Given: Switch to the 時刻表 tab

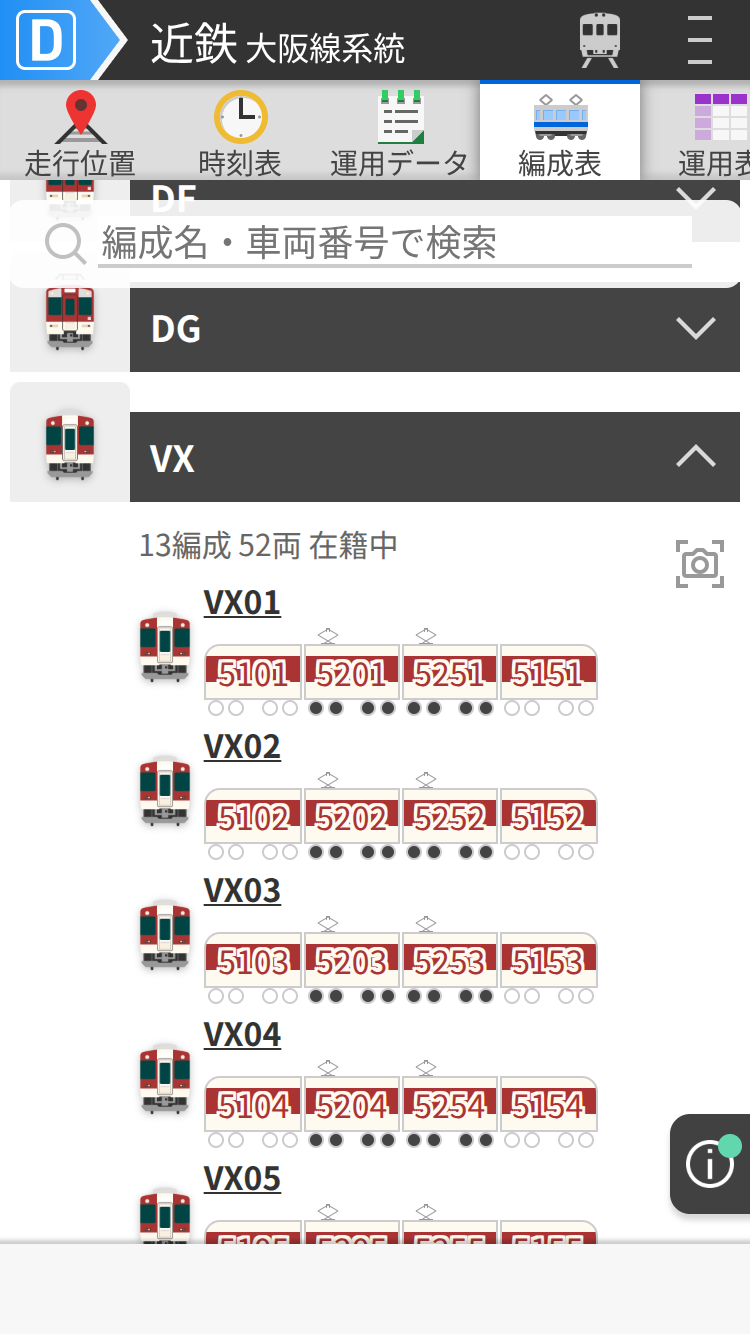Looking at the screenshot, I should (240, 135).
